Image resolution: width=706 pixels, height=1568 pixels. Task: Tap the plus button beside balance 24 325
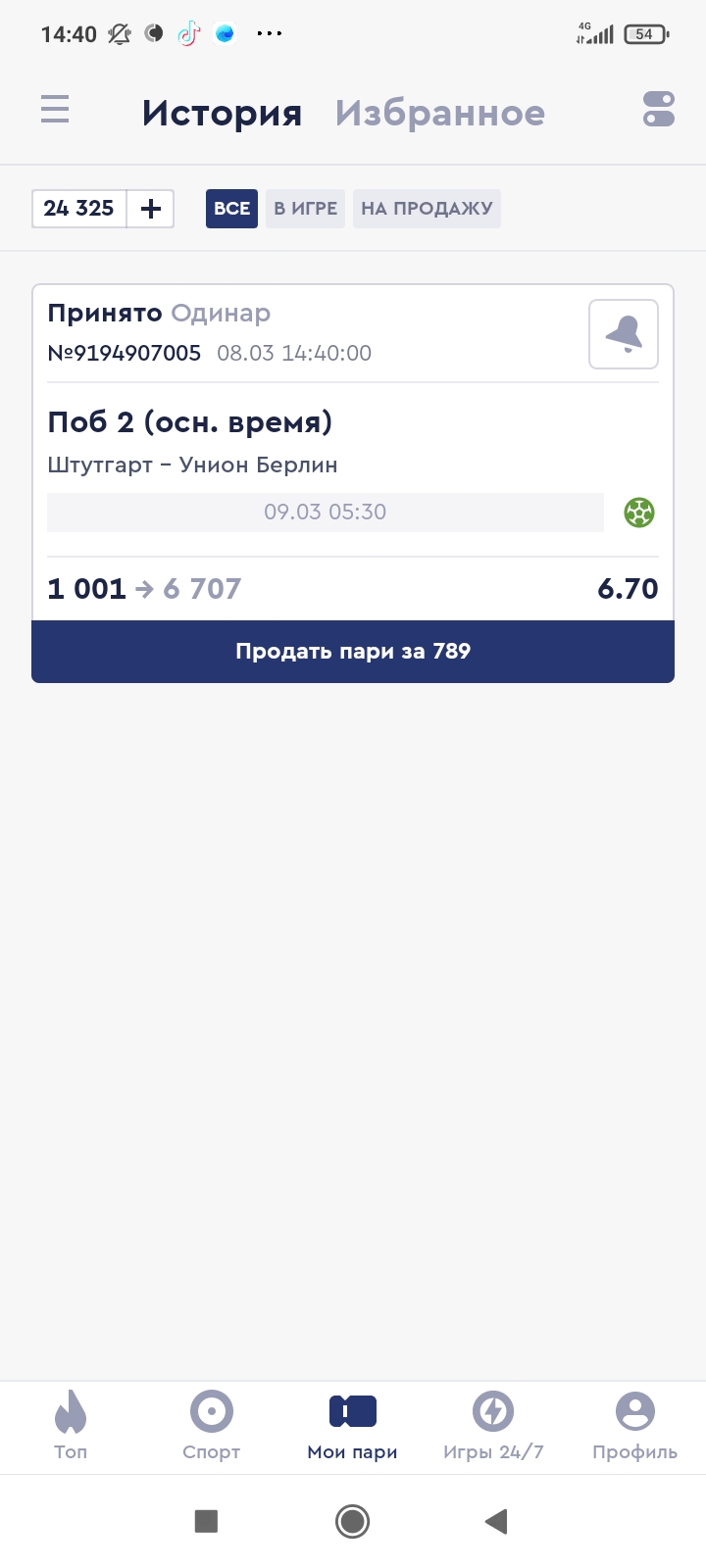tap(151, 208)
